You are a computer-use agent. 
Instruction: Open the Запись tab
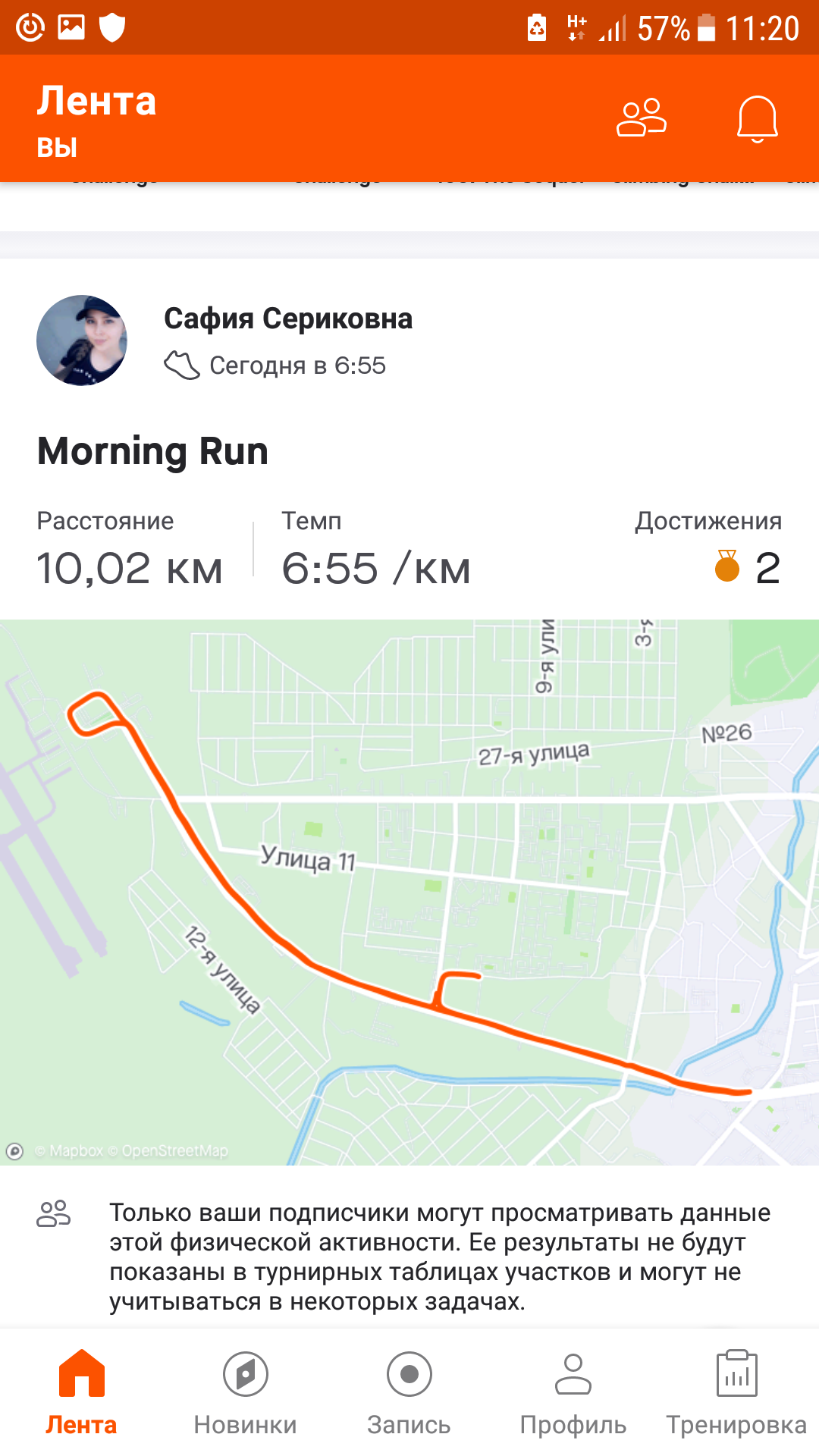pos(409,1392)
